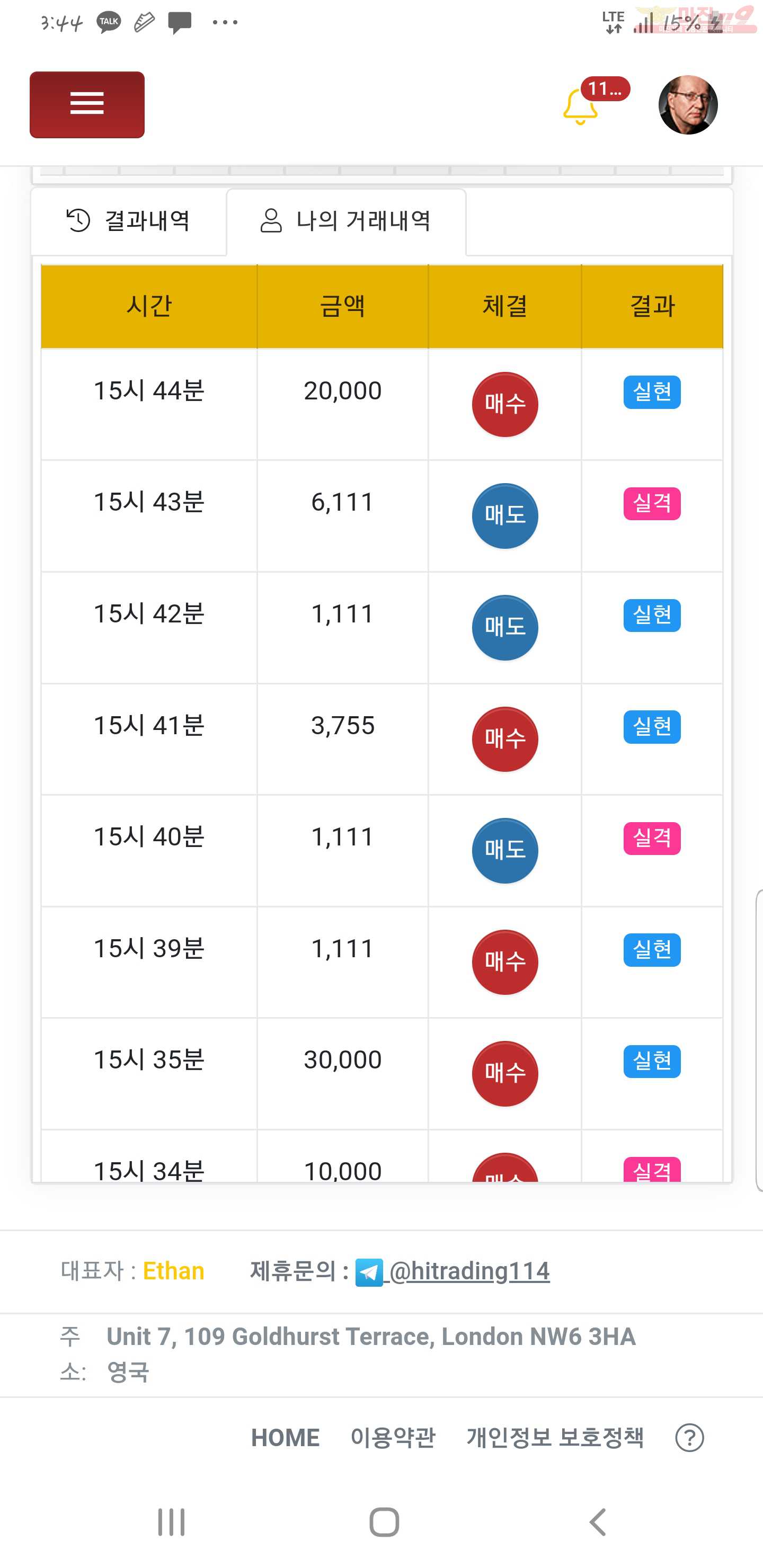Open the hamburger menu button
Image resolution: width=763 pixels, height=1568 pixels.
pyautogui.click(x=87, y=105)
